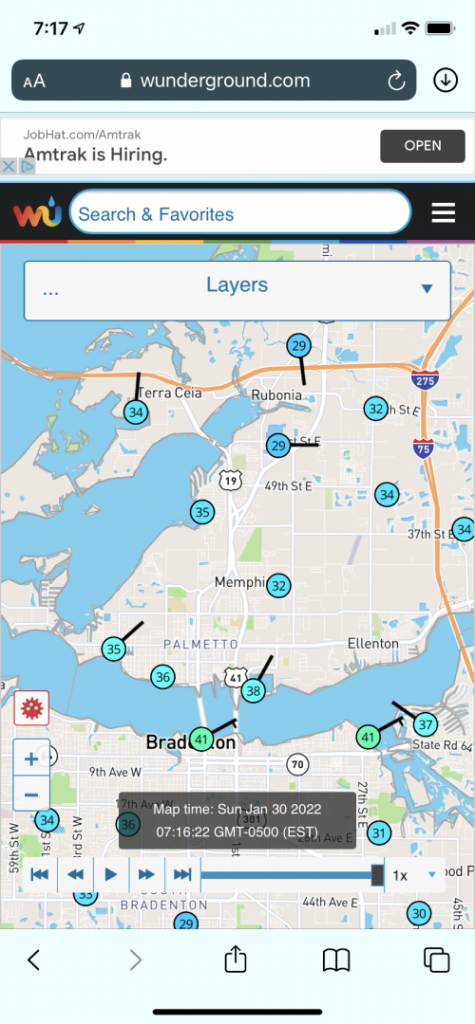The width and height of the screenshot is (475, 1024).
Task: Reload the wunderground.com page
Action: click(x=397, y=81)
